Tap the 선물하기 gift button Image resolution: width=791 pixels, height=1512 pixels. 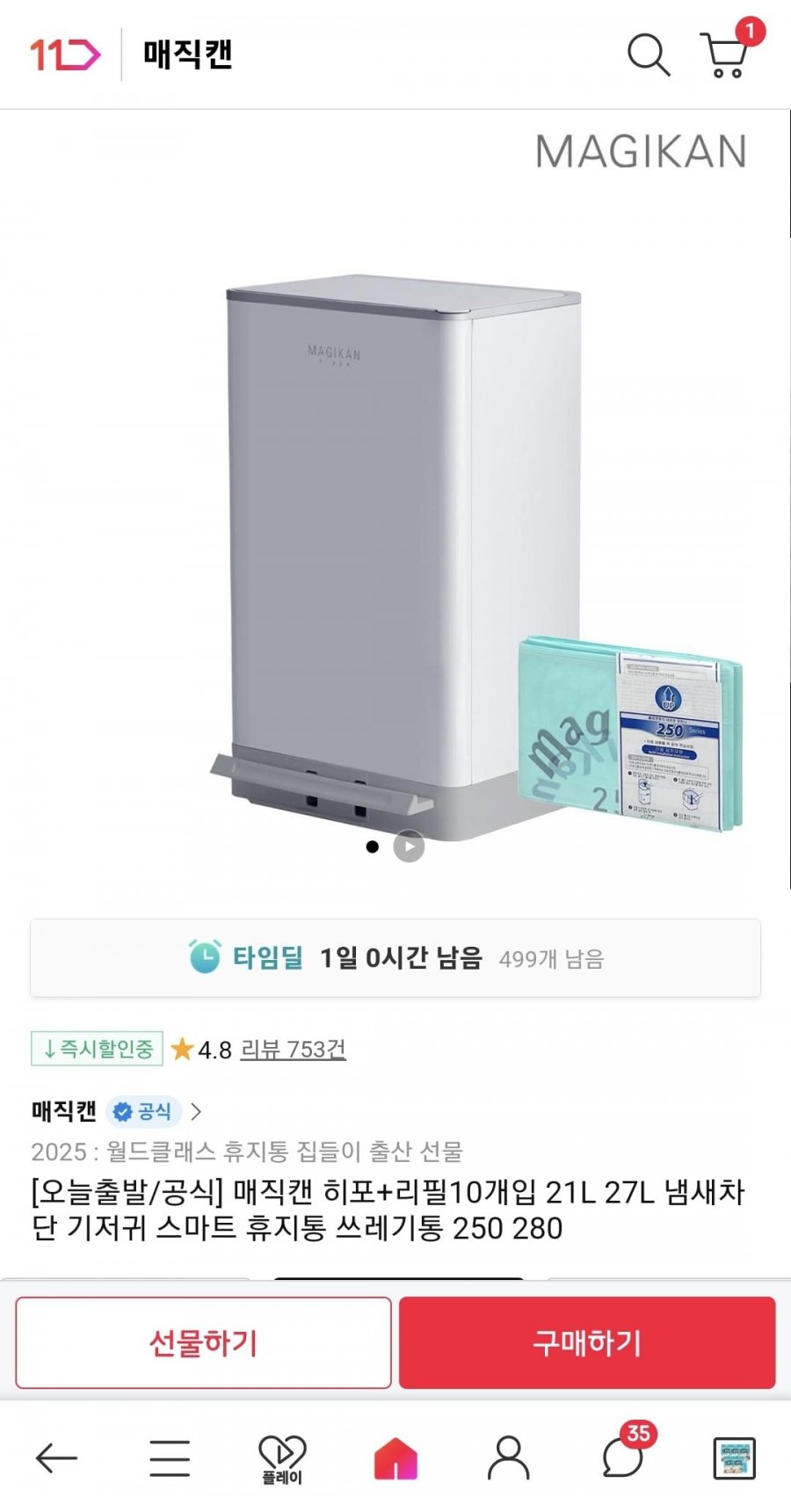pos(203,1342)
